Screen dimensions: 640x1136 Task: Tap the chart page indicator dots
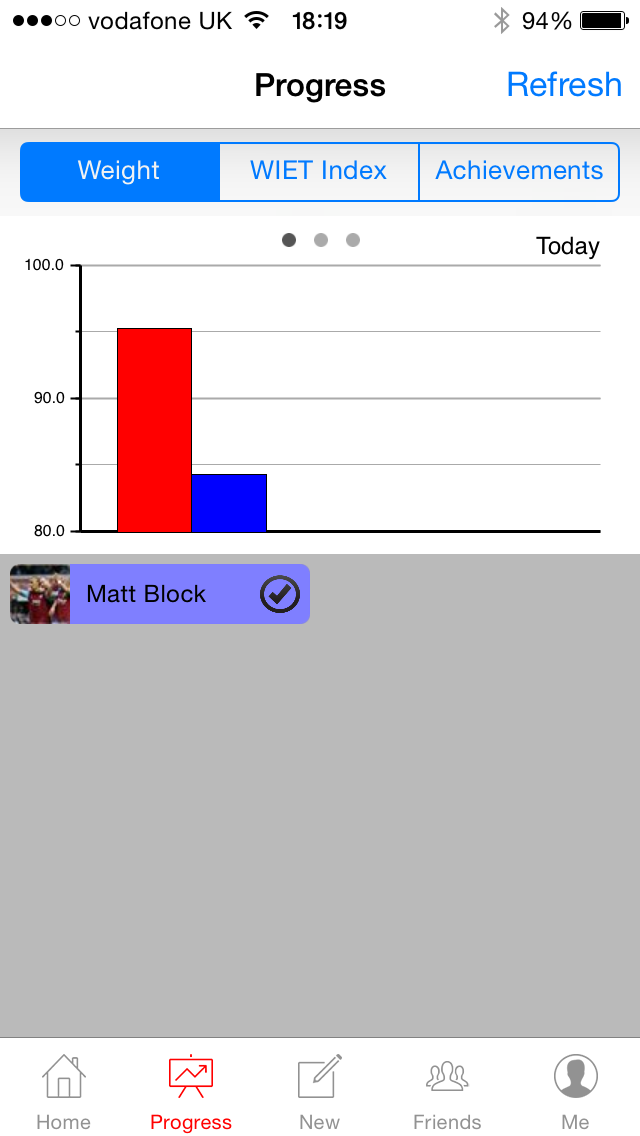click(320, 240)
